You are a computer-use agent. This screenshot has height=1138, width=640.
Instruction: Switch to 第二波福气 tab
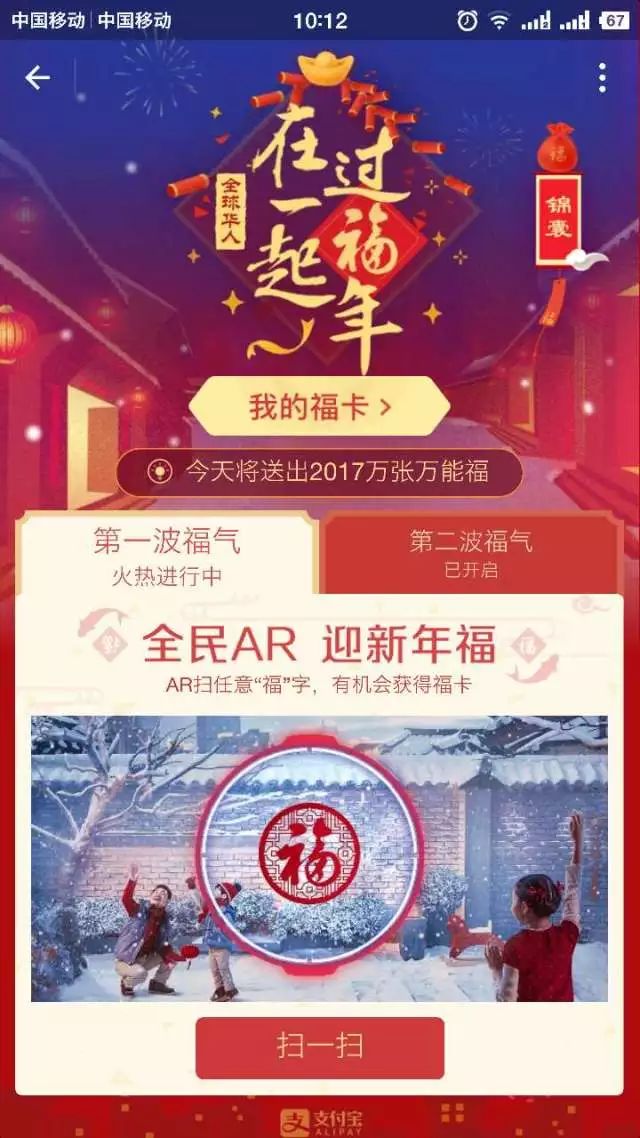click(x=472, y=555)
